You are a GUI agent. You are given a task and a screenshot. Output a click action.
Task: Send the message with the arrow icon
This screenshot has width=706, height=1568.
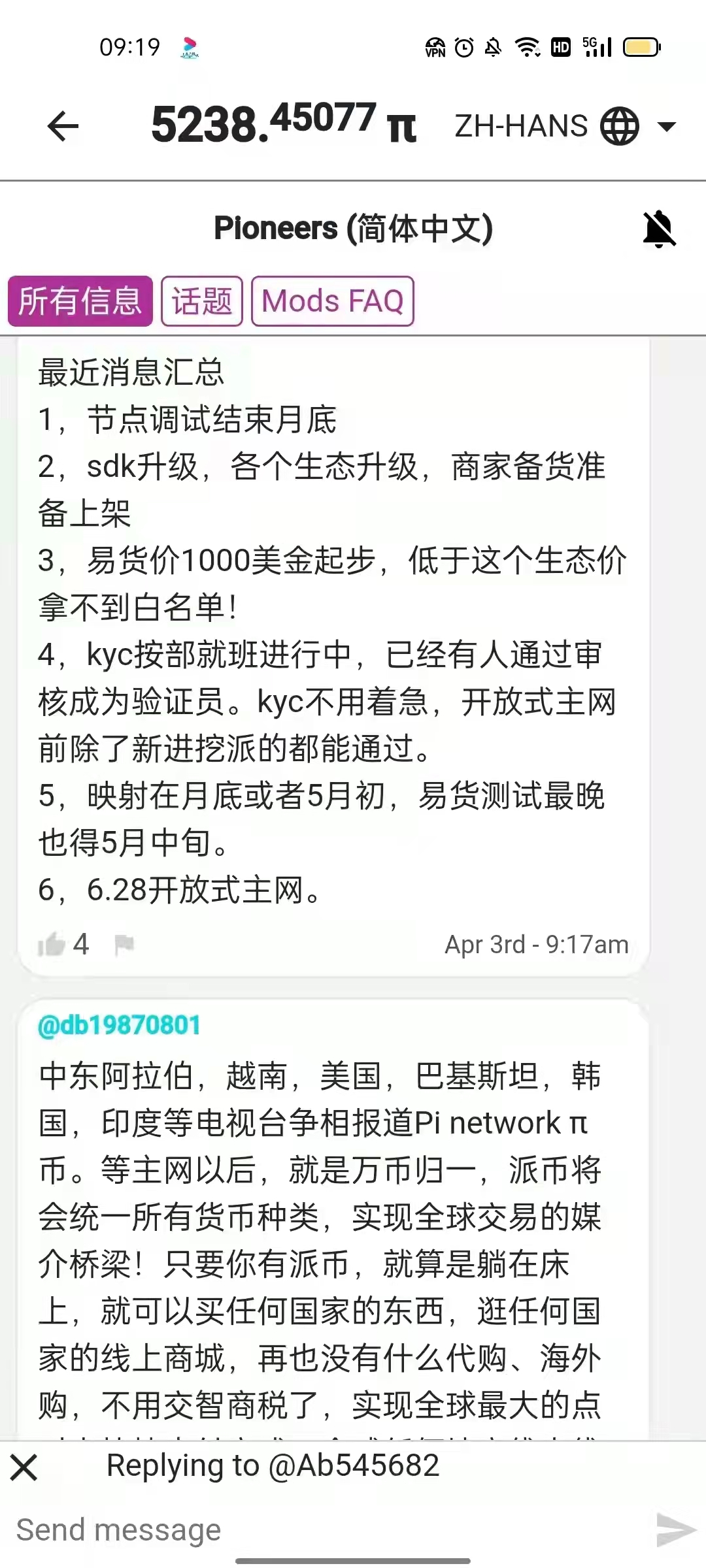click(x=675, y=1530)
